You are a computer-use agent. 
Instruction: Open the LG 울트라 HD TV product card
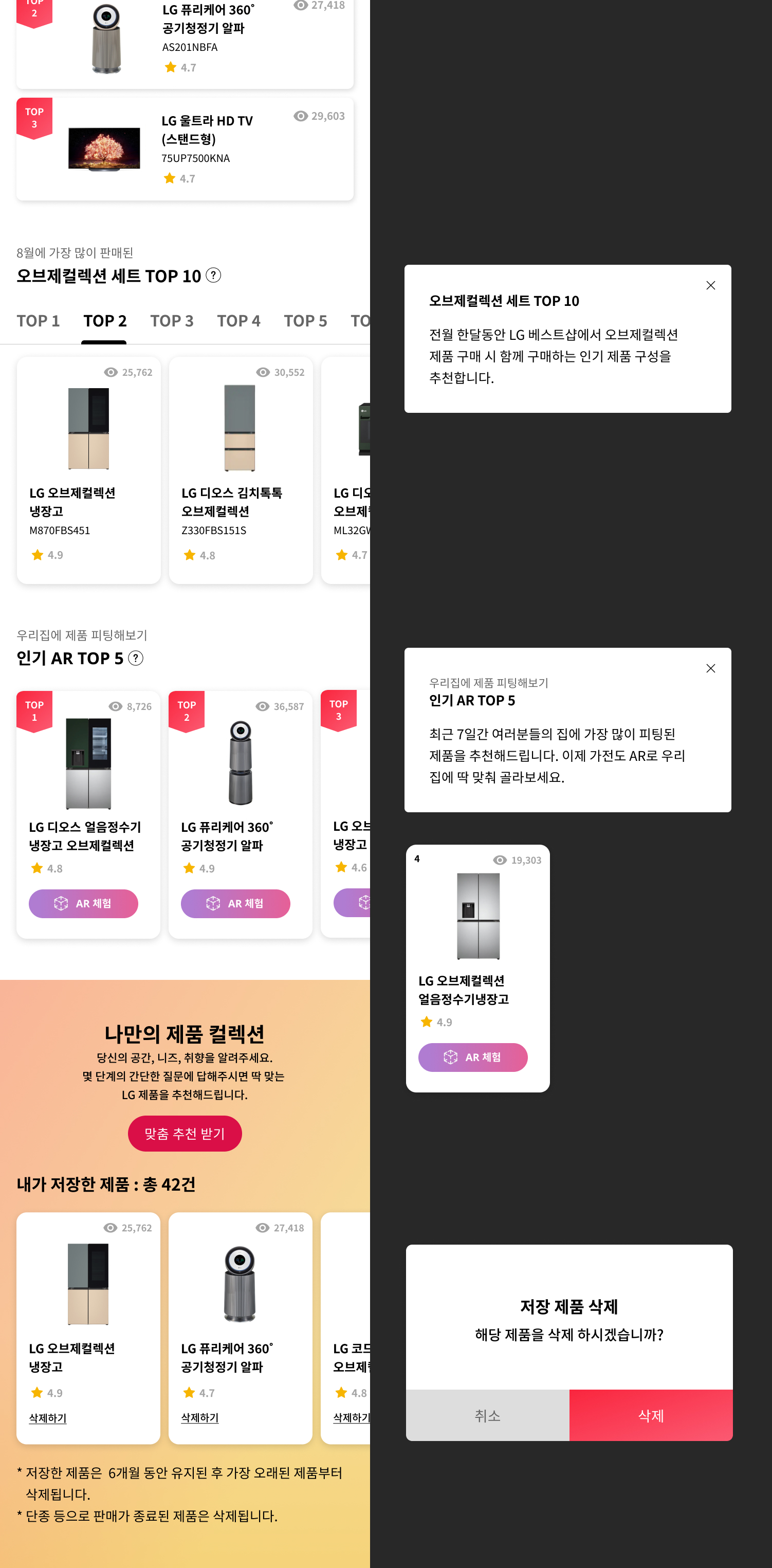pyautogui.click(x=185, y=149)
